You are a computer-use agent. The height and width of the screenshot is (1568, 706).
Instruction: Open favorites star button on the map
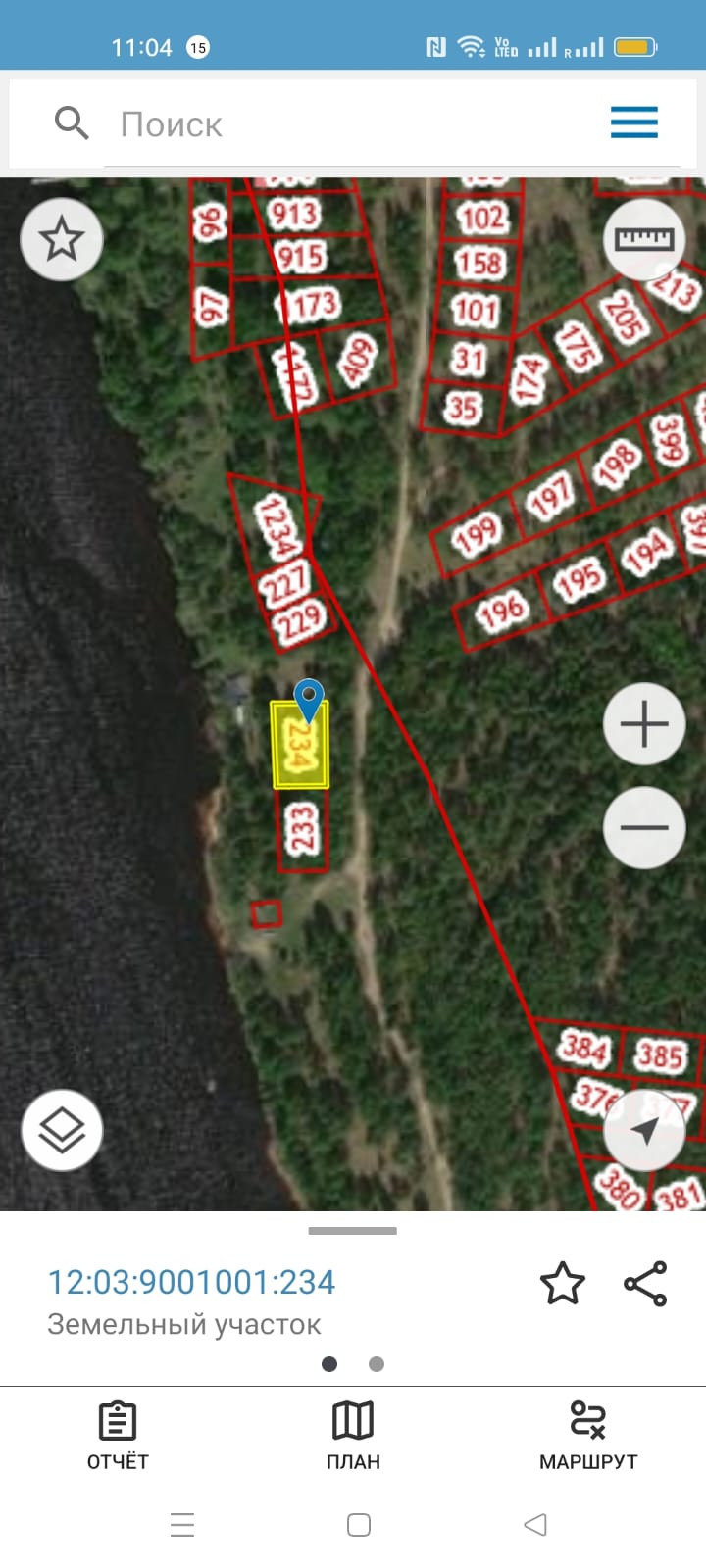pyautogui.click(x=62, y=239)
